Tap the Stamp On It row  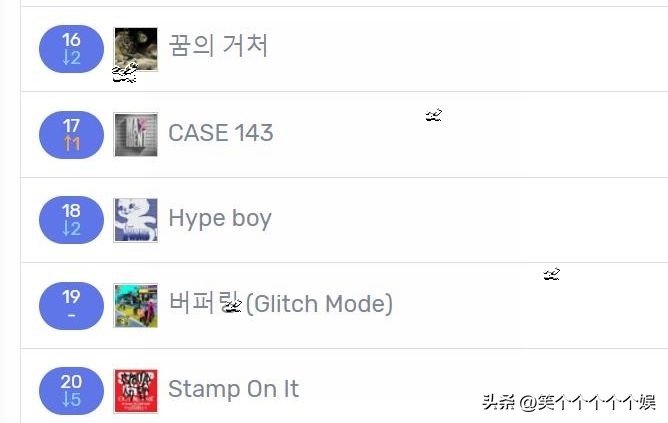(x=233, y=389)
